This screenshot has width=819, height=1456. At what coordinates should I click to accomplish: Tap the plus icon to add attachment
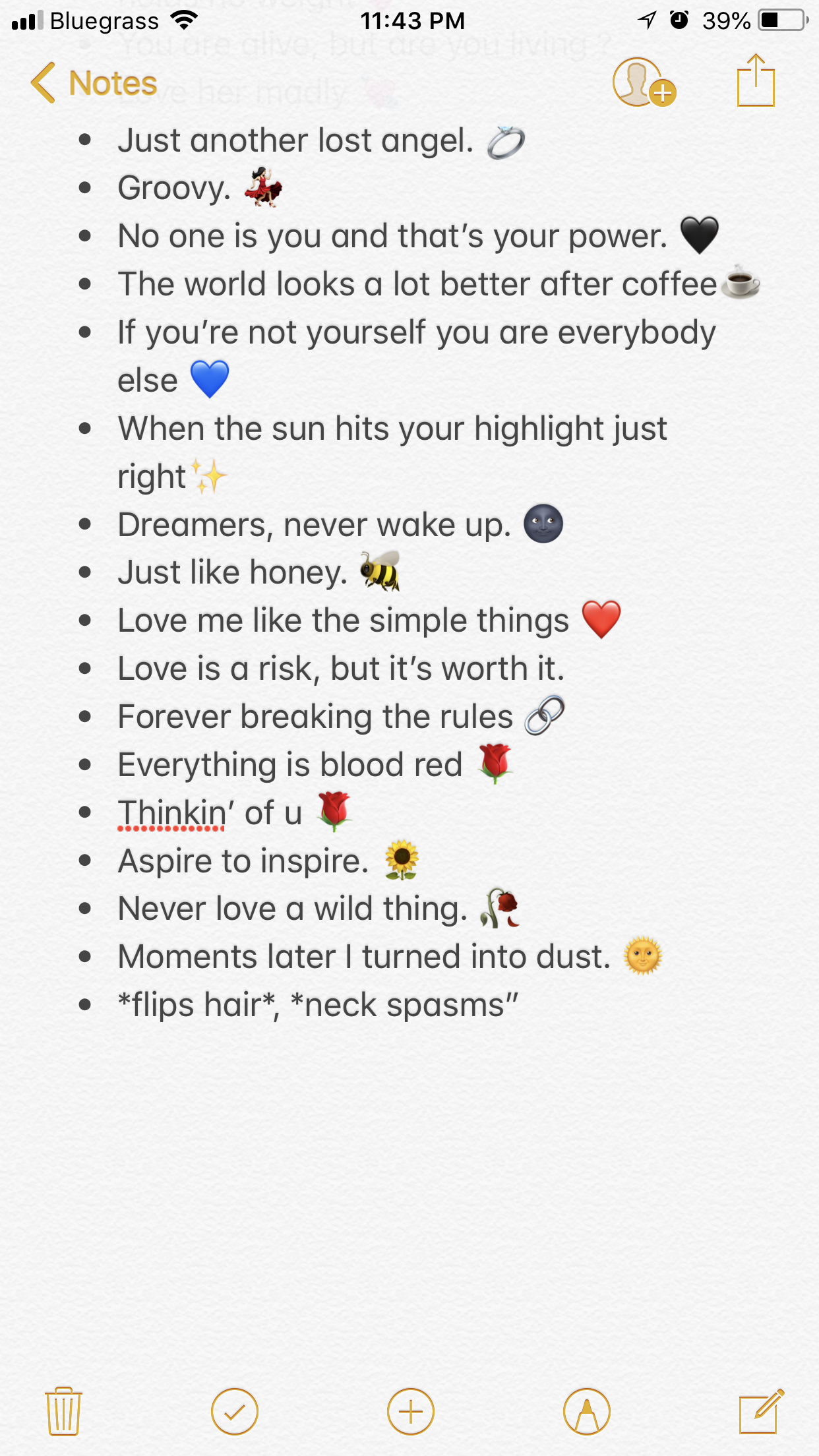point(411,1412)
